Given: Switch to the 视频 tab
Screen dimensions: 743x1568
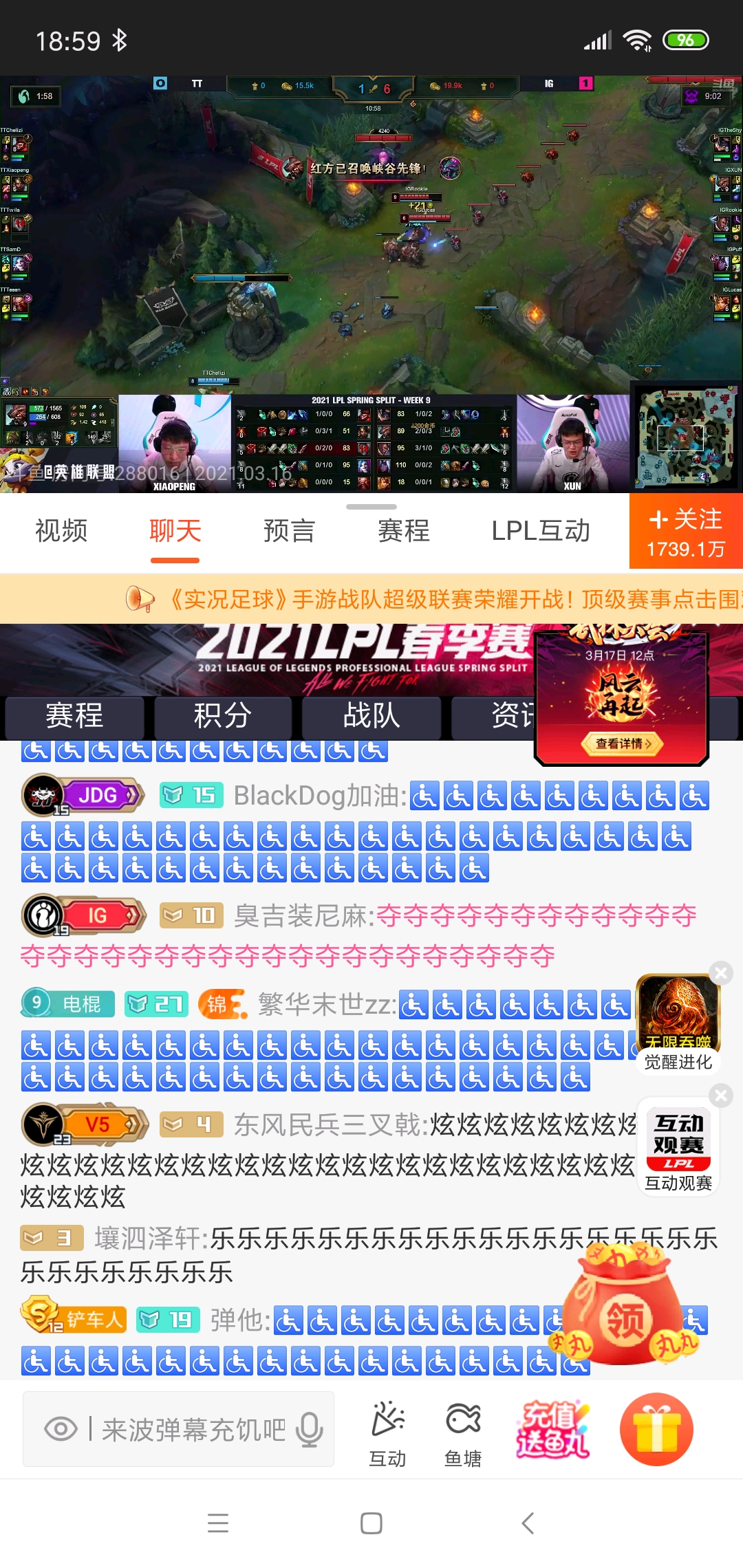Looking at the screenshot, I should [x=61, y=531].
